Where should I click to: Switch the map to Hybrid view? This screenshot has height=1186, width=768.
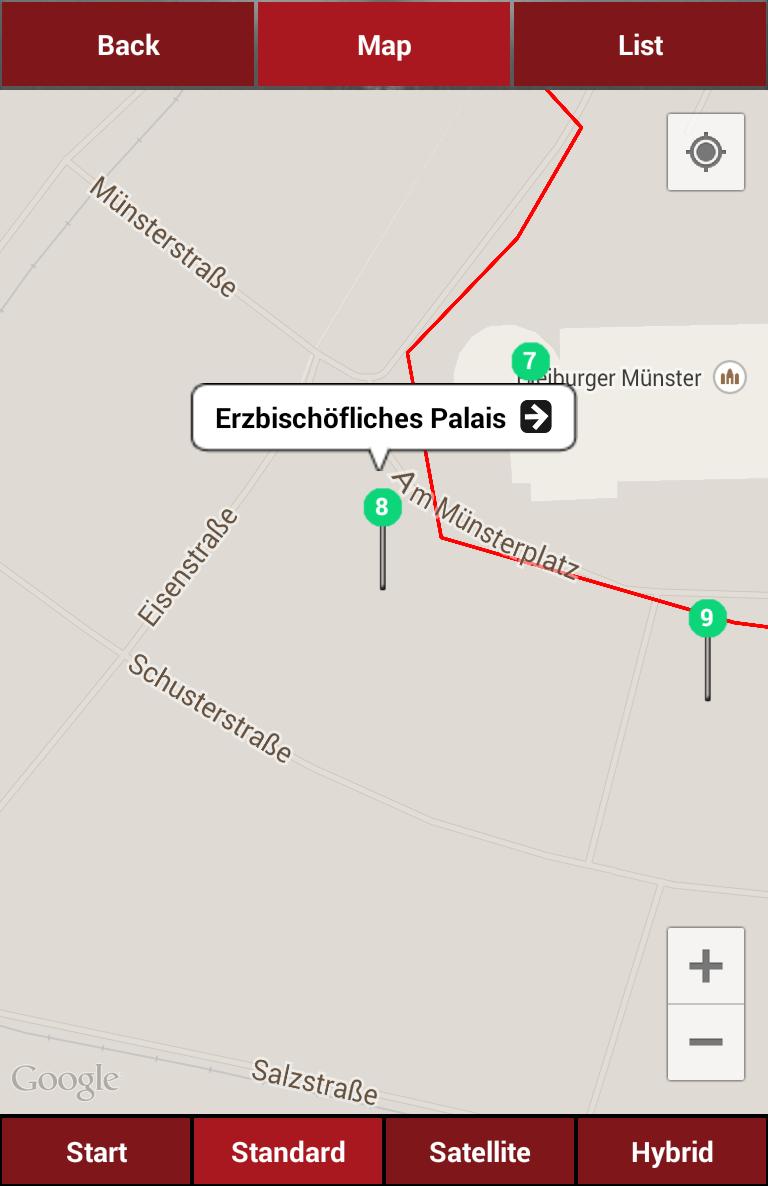(672, 1151)
